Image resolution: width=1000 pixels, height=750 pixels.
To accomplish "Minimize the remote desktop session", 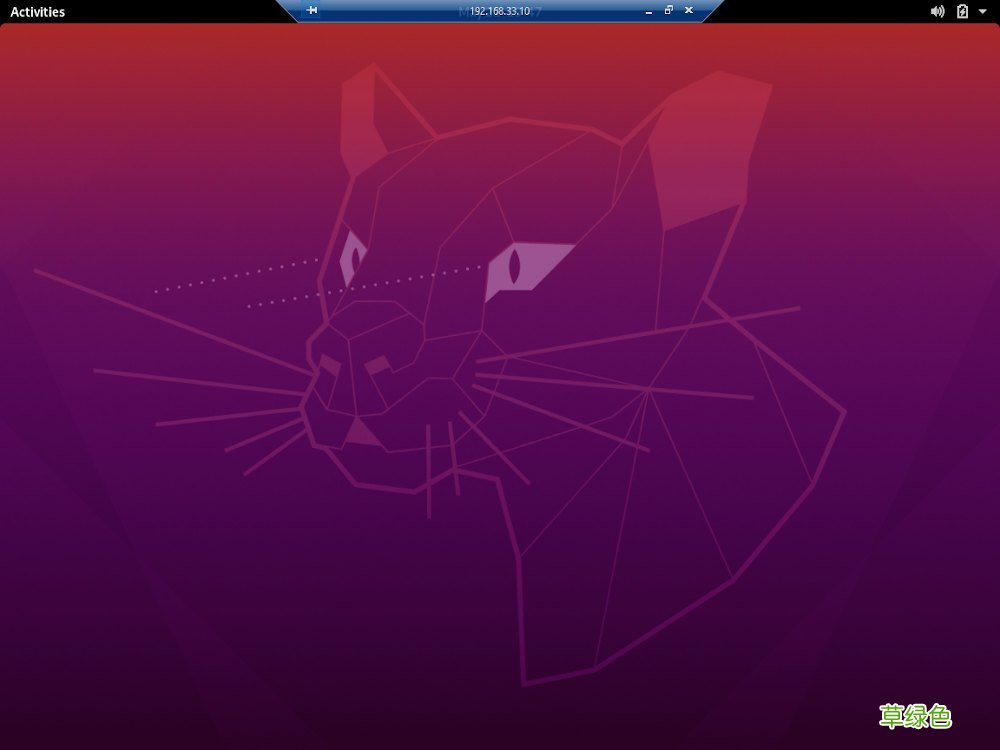I will [x=649, y=11].
